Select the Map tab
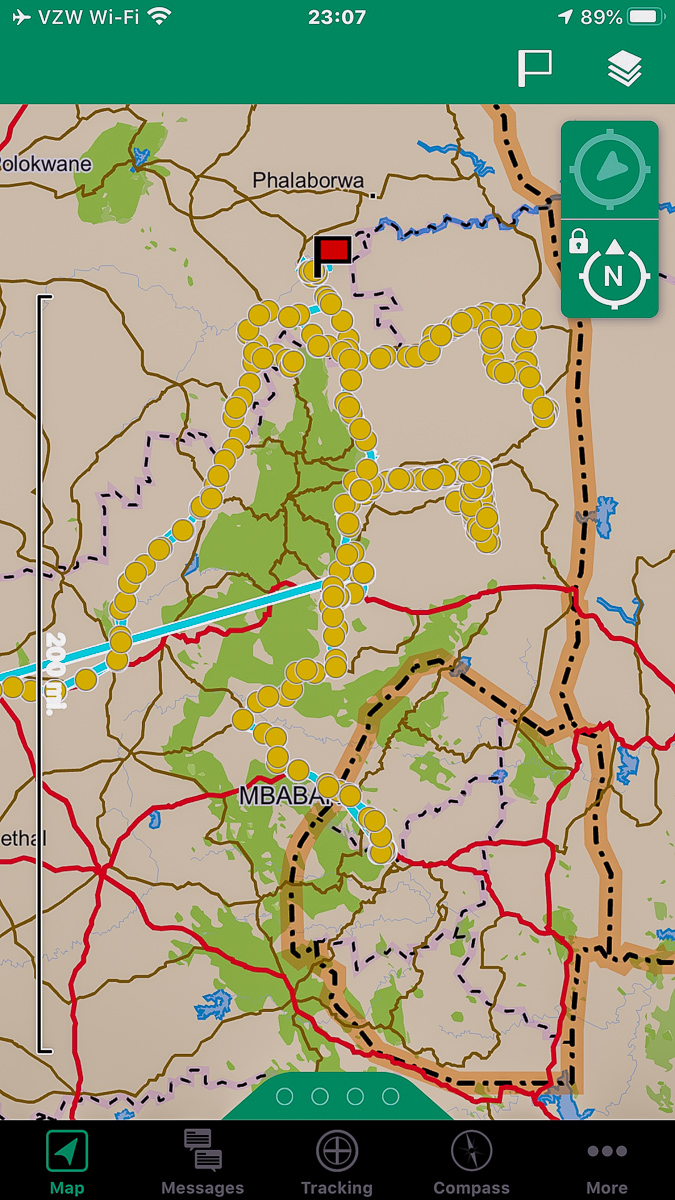The image size is (675, 1200). 67,1162
